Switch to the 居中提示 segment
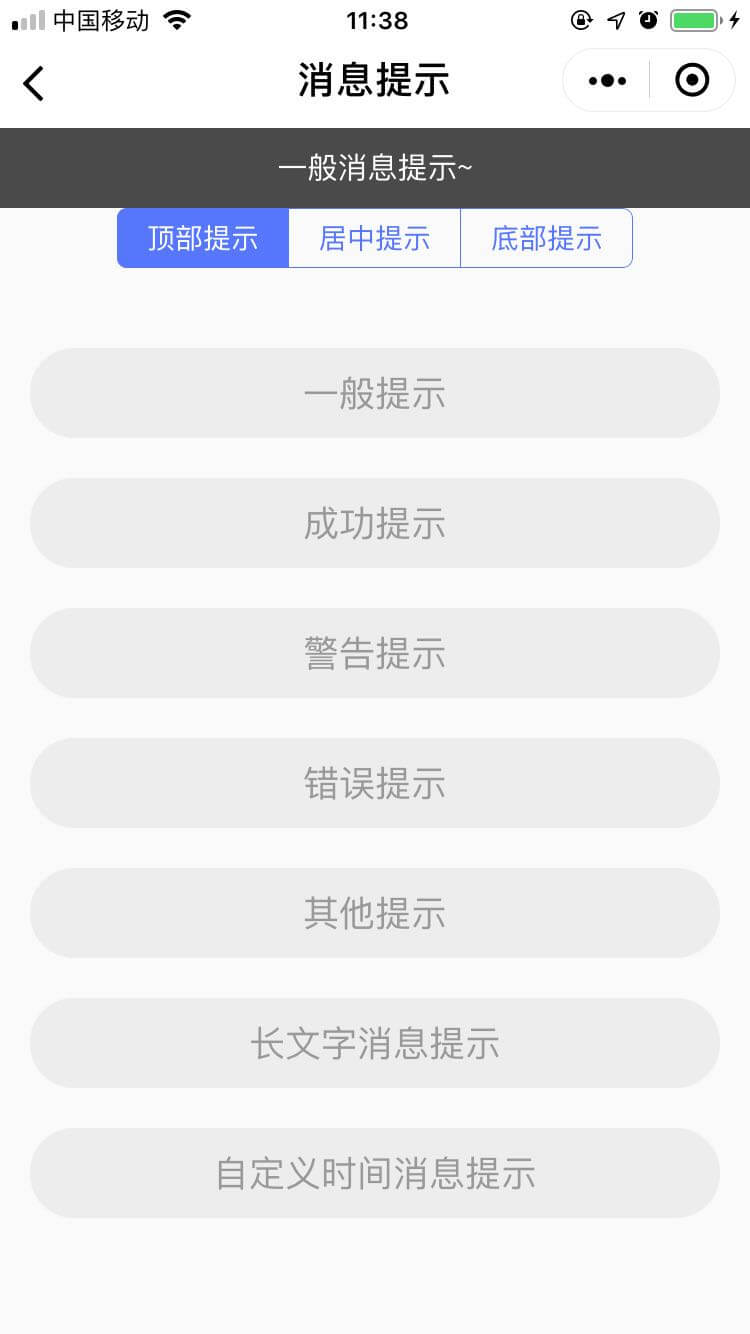Image resolution: width=750 pixels, height=1334 pixels. pyautogui.click(x=375, y=238)
